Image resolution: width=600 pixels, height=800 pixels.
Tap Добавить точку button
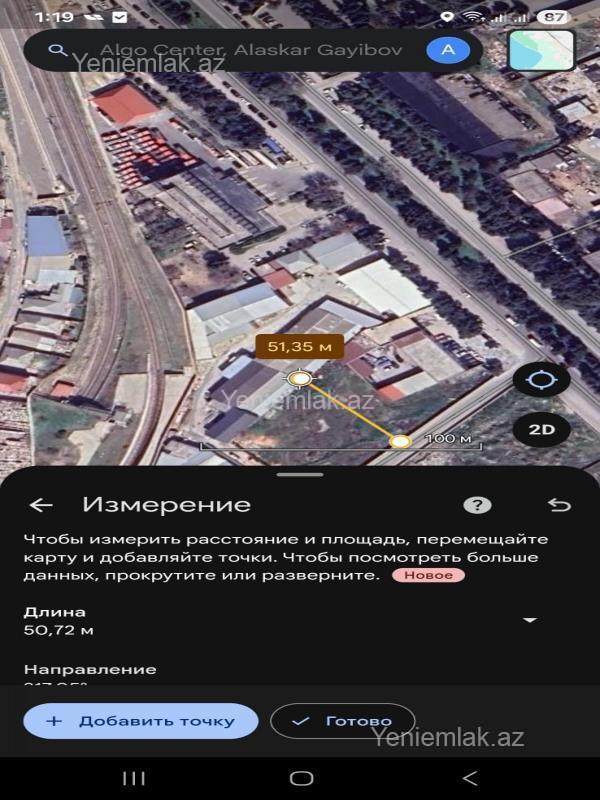(x=140, y=720)
